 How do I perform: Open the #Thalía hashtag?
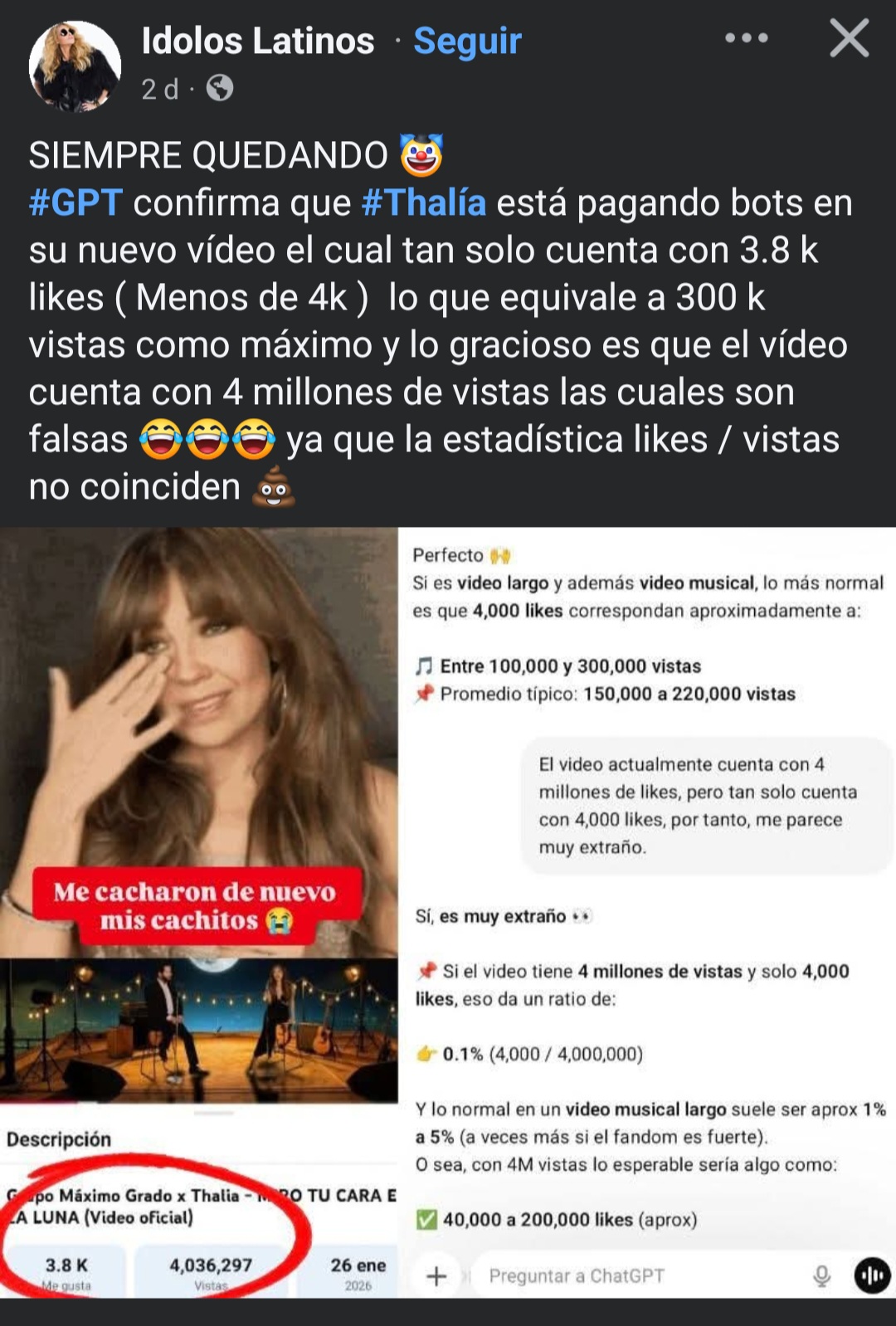[x=423, y=202]
